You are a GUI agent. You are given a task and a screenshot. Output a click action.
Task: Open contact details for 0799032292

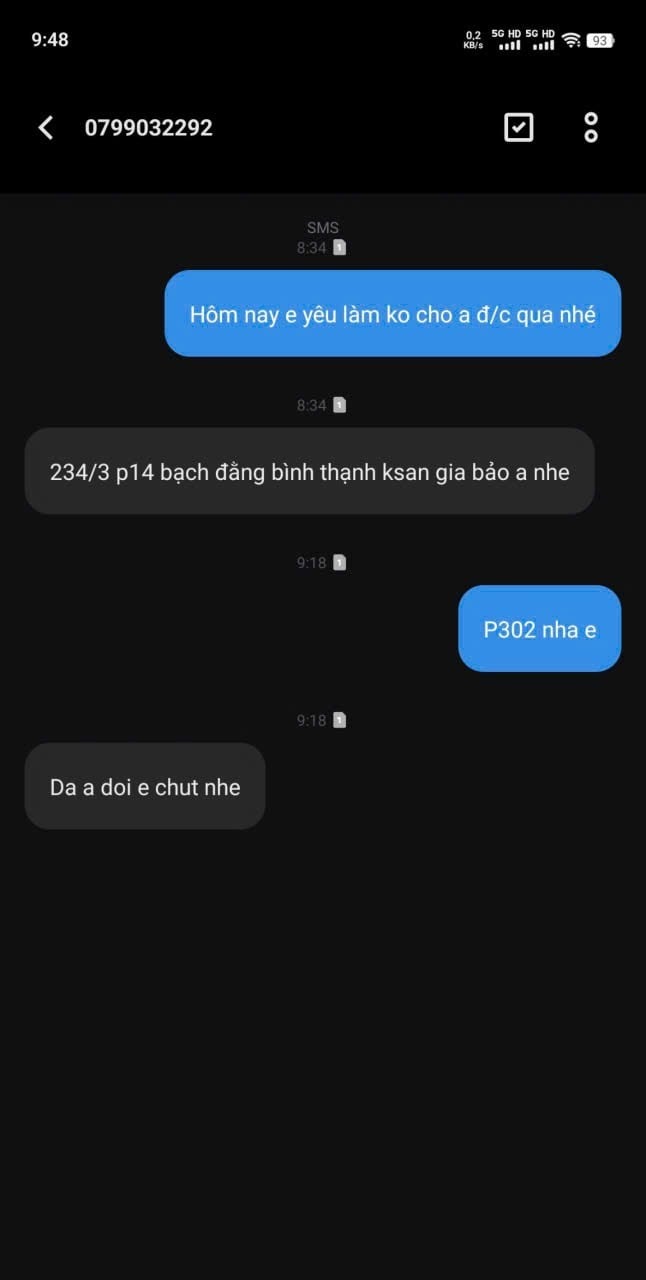(x=148, y=128)
